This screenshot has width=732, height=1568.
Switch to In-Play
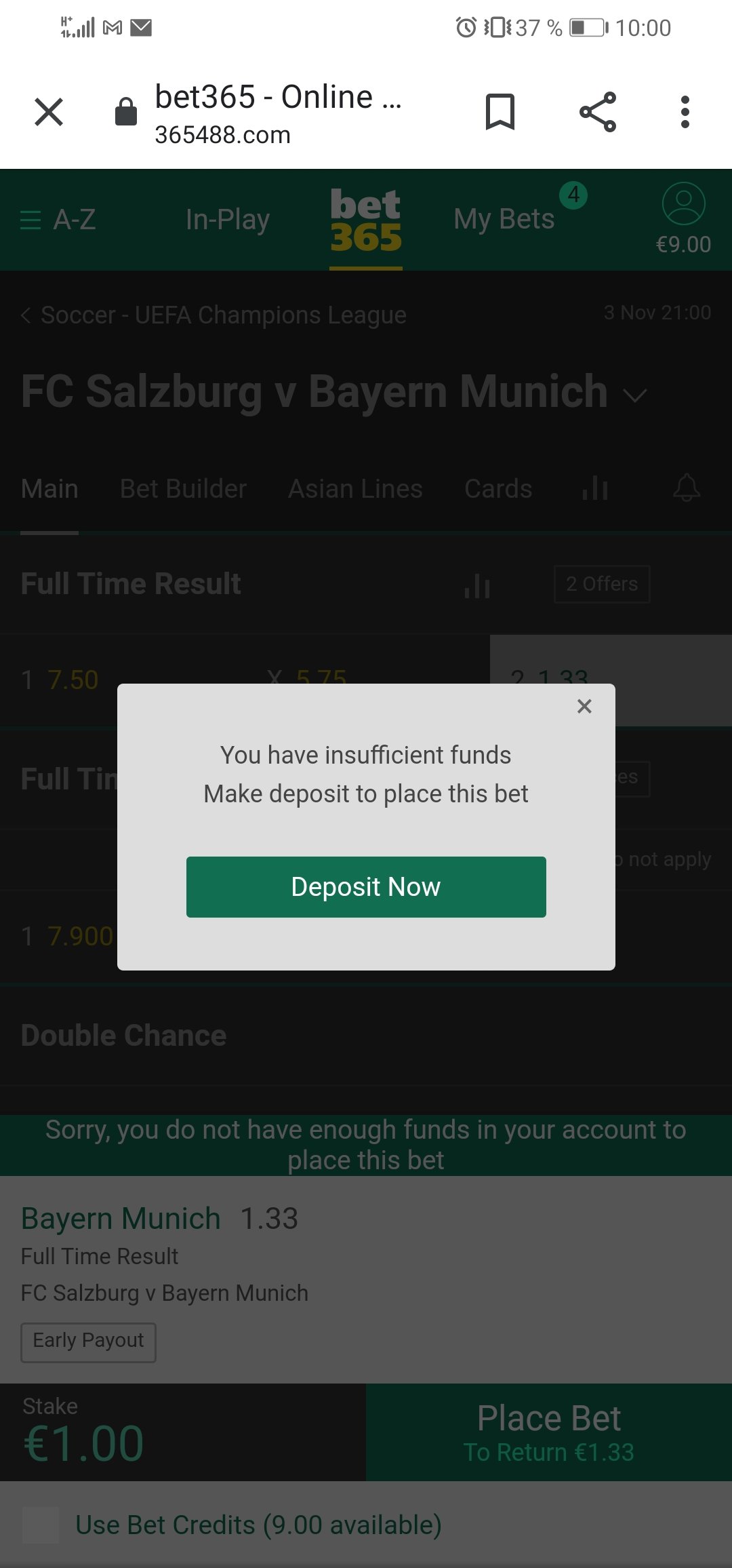pos(228,220)
